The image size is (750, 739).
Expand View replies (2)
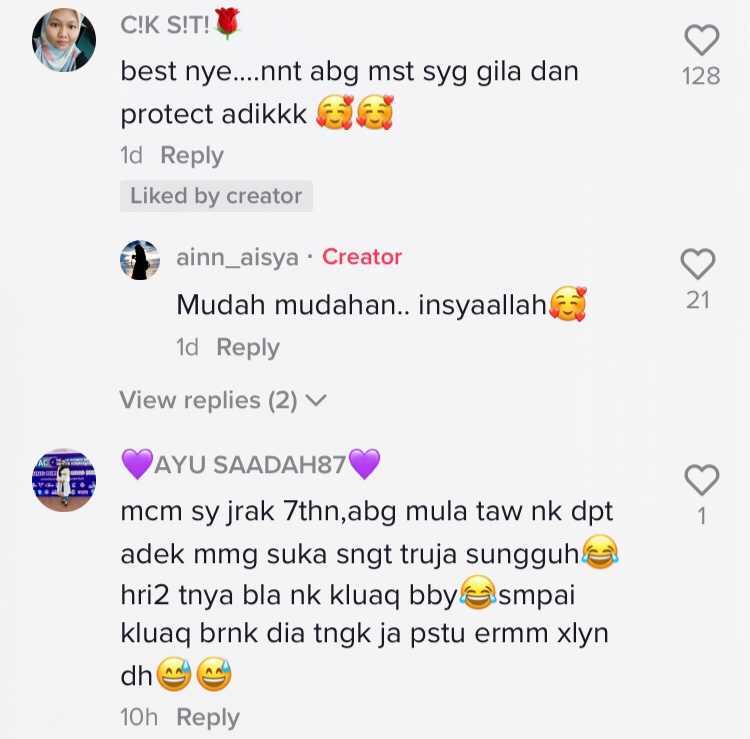point(222,400)
